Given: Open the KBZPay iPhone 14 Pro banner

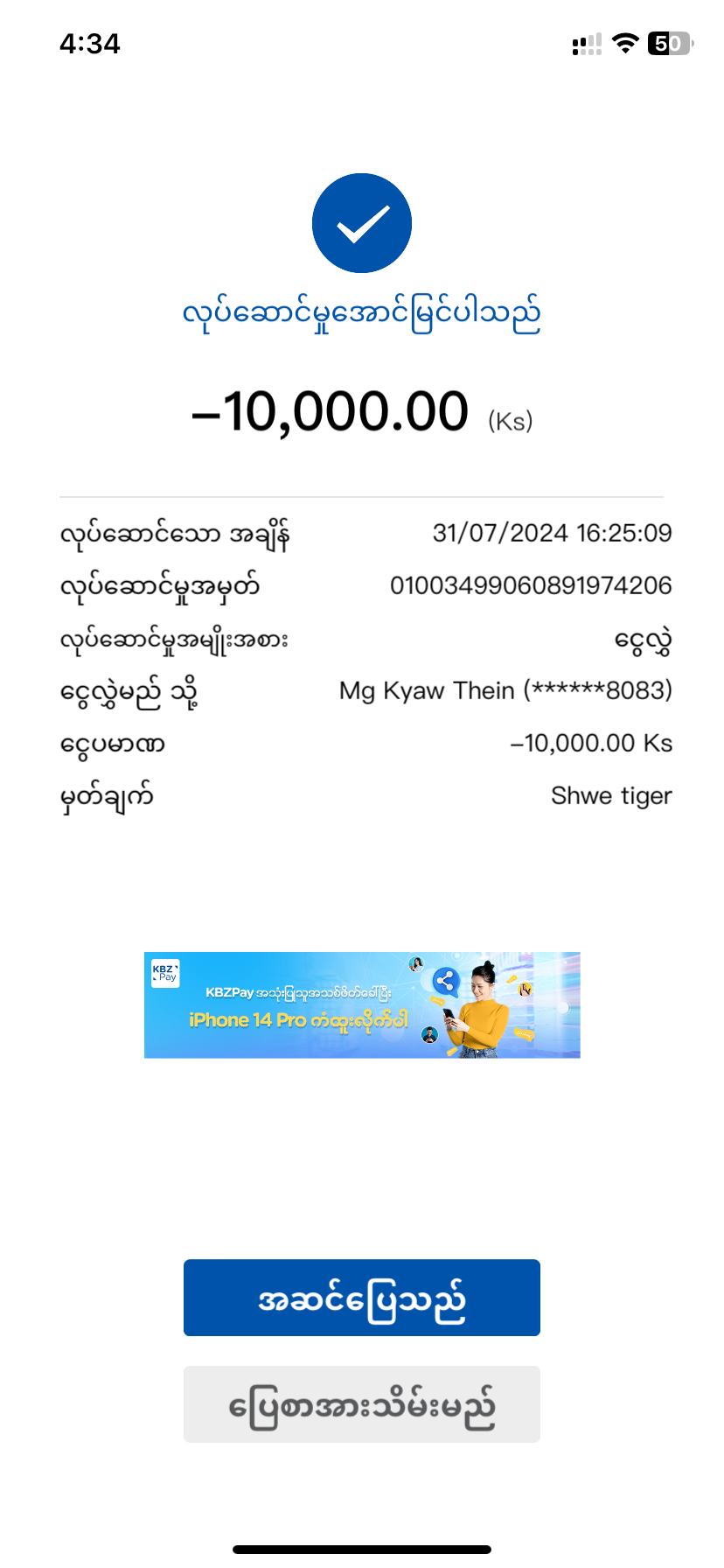Looking at the screenshot, I should point(361,1004).
